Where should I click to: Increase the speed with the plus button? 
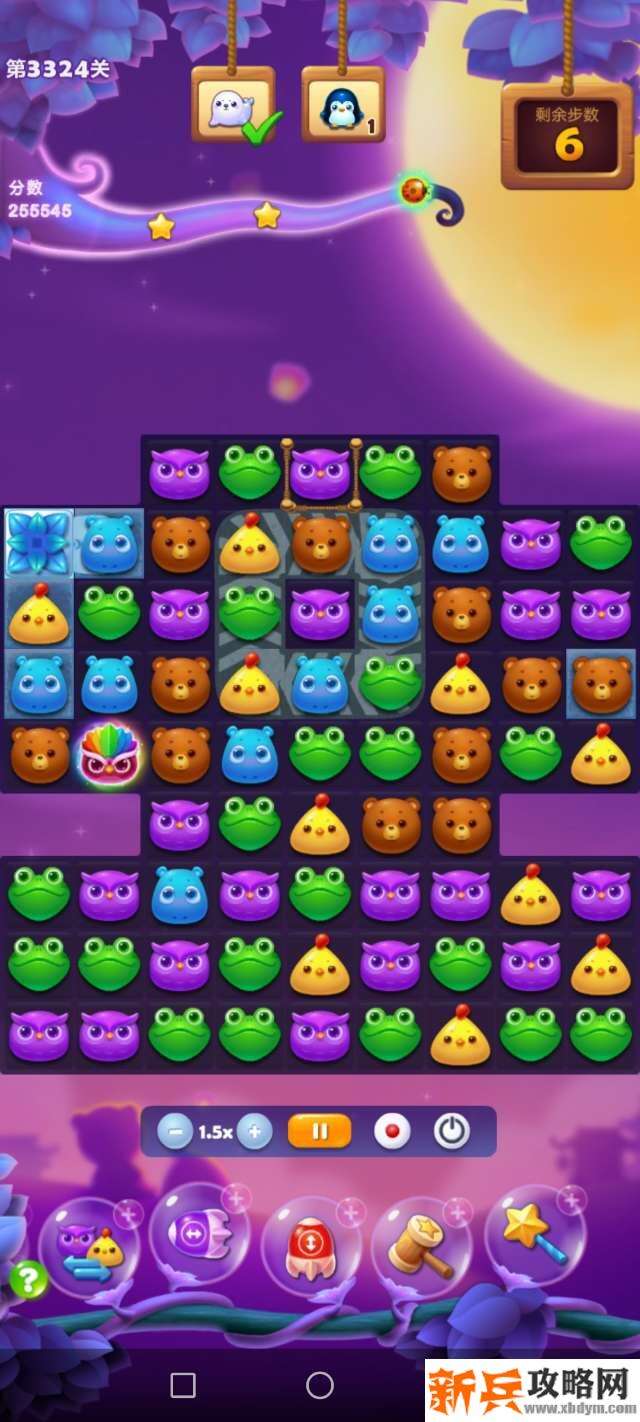(255, 1132)
